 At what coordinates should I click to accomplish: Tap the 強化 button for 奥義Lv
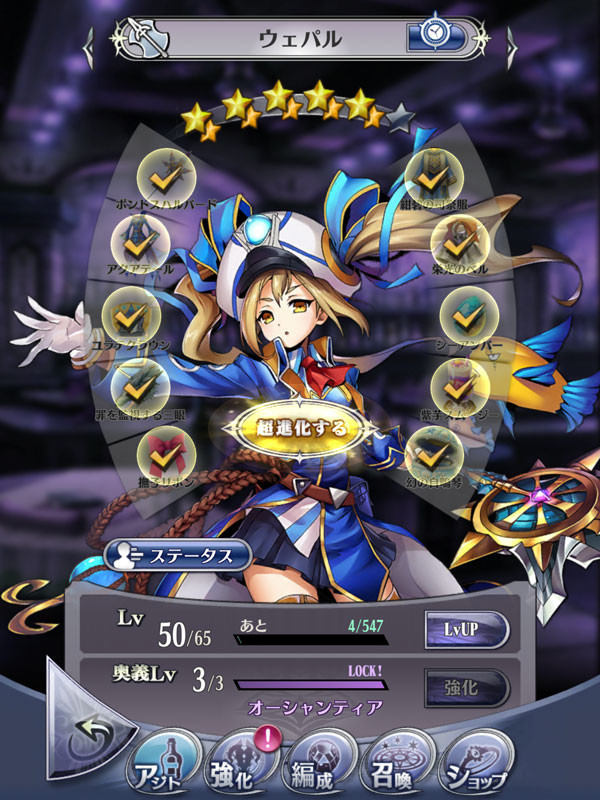coord(466,686)
